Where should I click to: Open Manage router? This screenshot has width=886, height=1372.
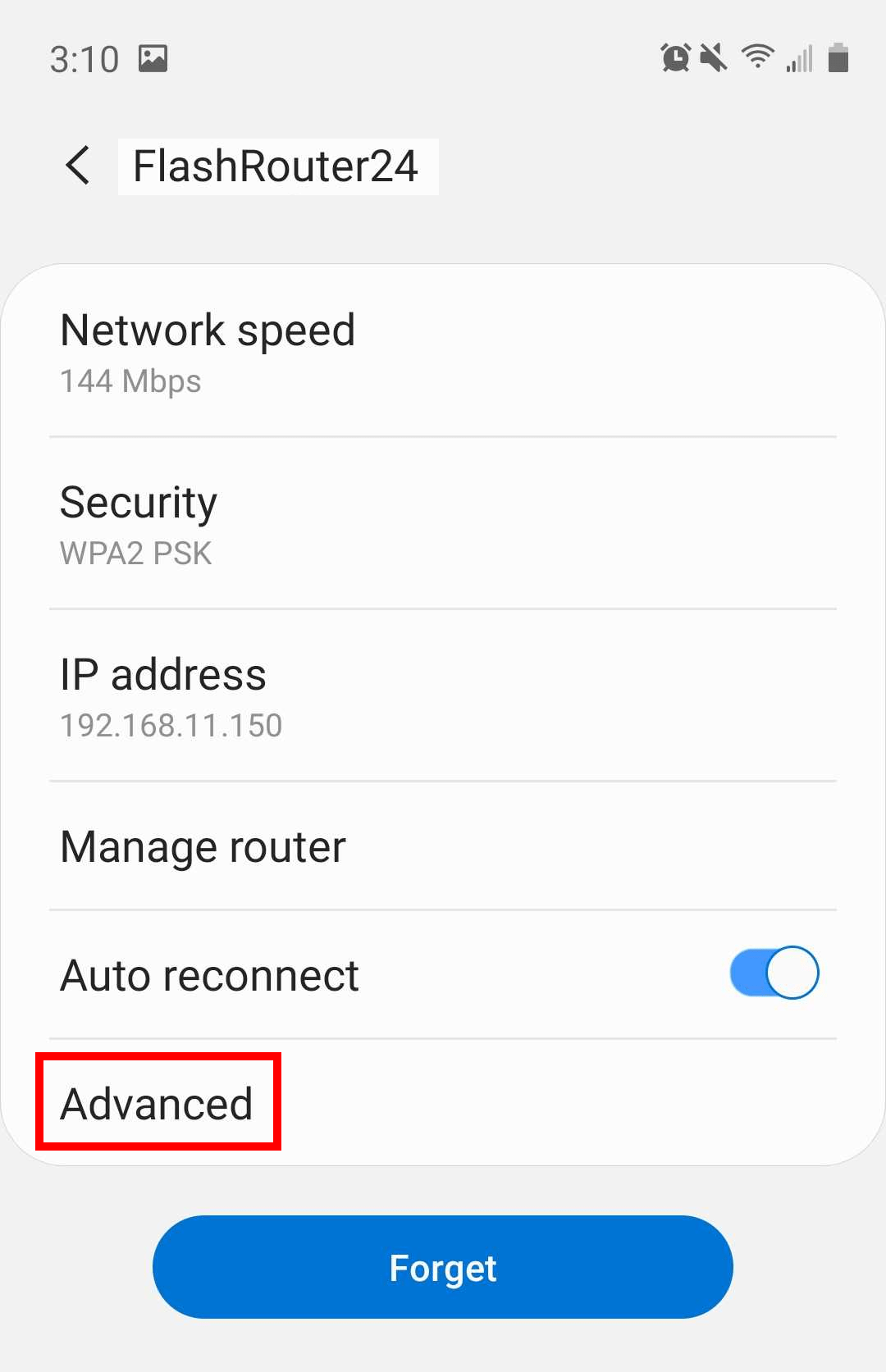pos(203,846)
